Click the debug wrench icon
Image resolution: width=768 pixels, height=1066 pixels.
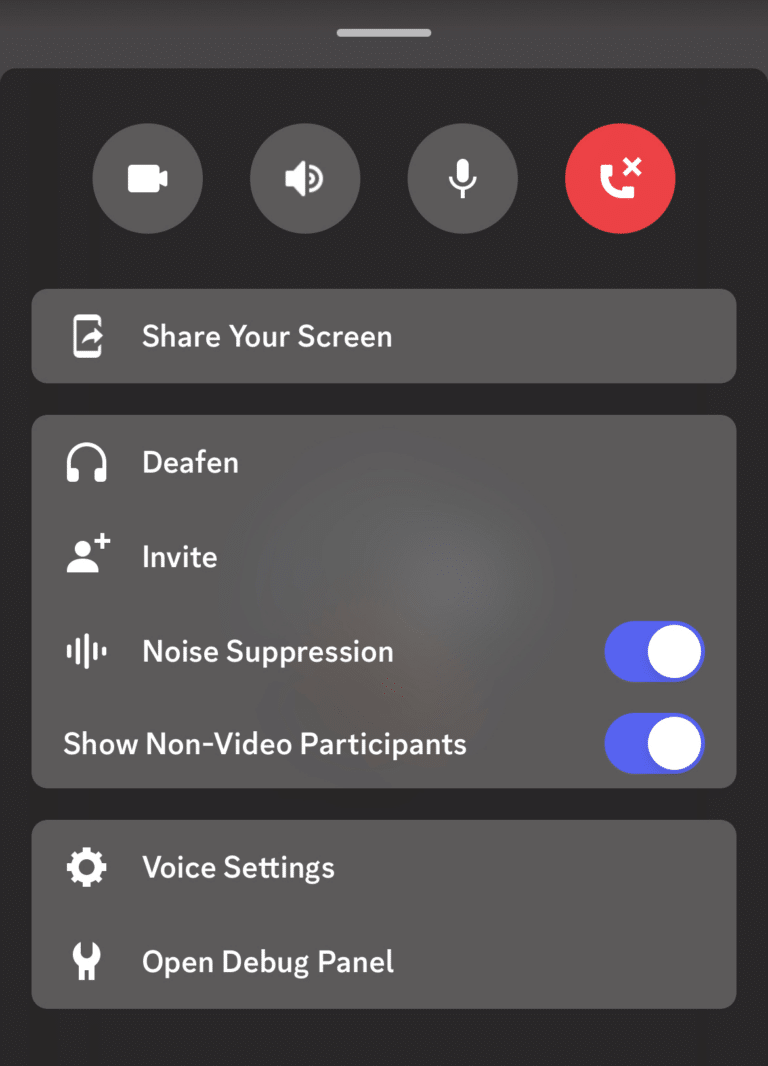point(86,961)
